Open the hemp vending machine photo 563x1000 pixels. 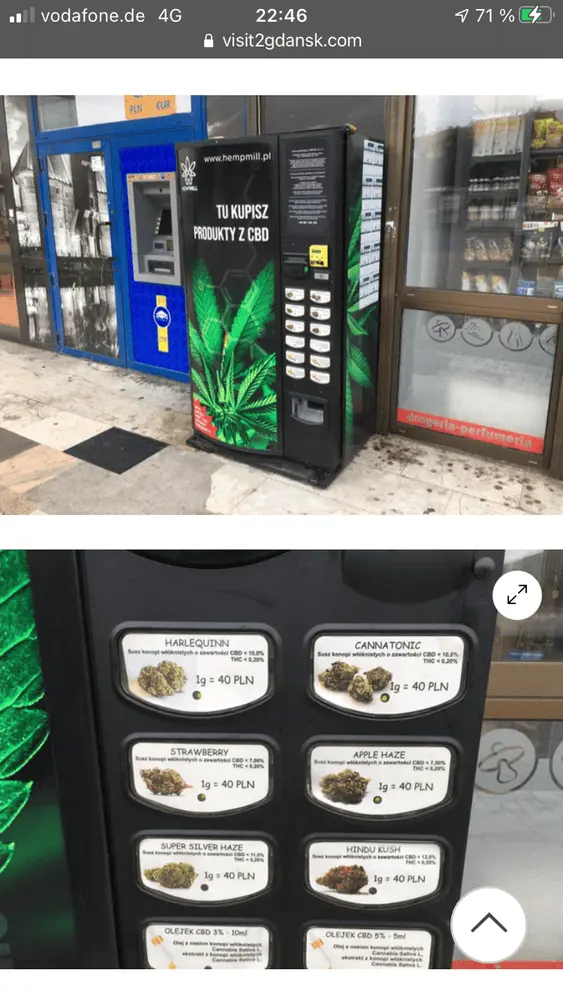(281, 305)
